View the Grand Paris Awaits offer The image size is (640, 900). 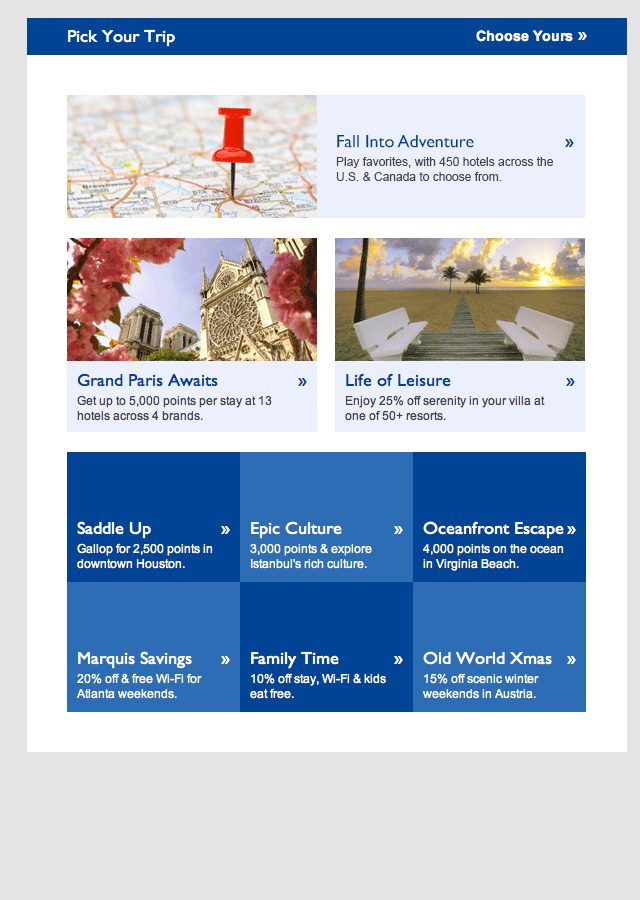click(x=148, y=381)
